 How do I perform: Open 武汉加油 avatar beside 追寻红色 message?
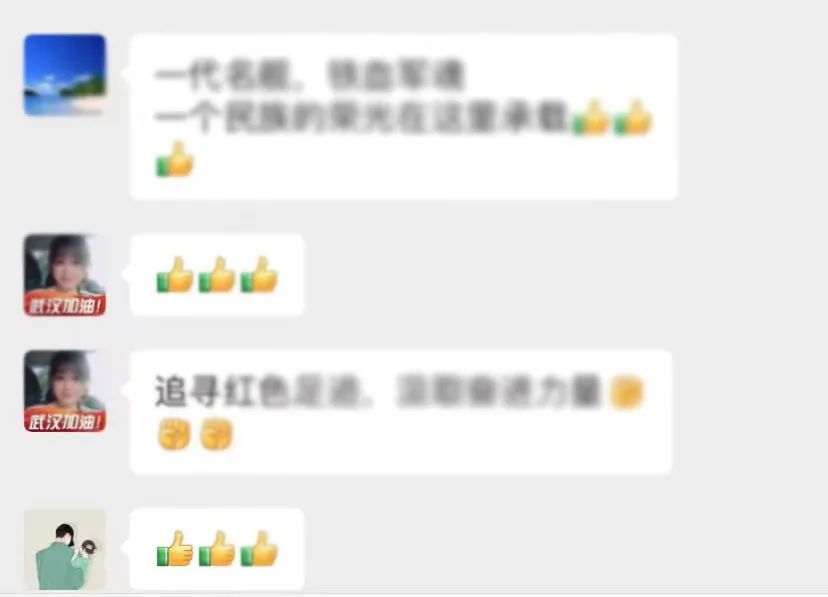[65, 391]
